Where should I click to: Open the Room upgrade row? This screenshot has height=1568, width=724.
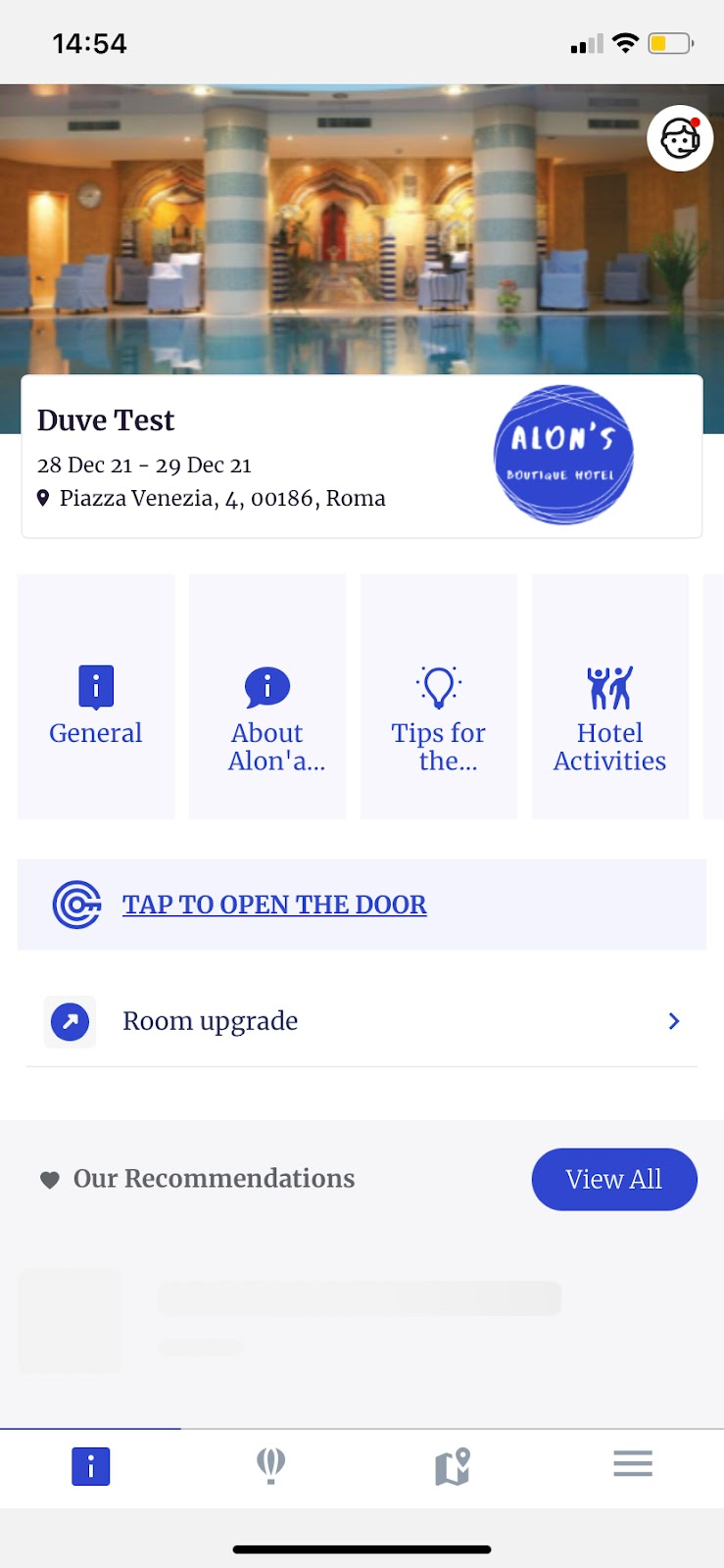[x=362, y=1021]
